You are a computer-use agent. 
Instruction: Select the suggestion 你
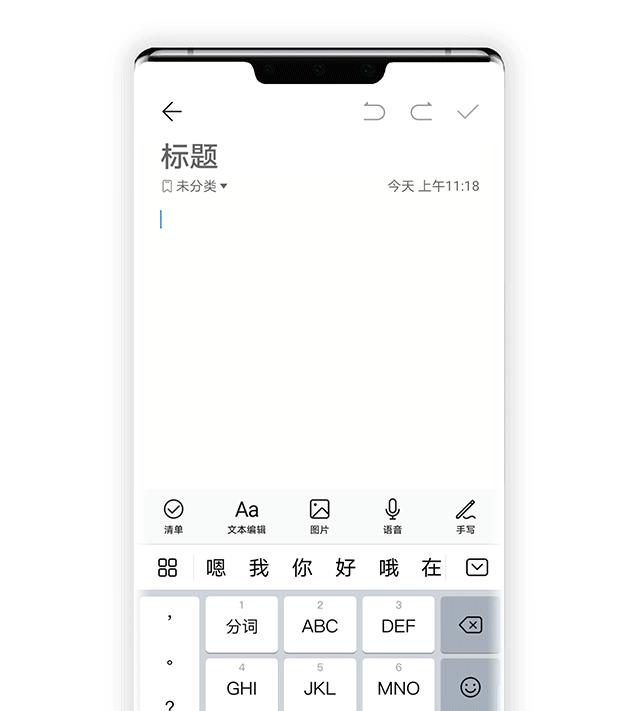pyautogui.click(x=302, y=568)
